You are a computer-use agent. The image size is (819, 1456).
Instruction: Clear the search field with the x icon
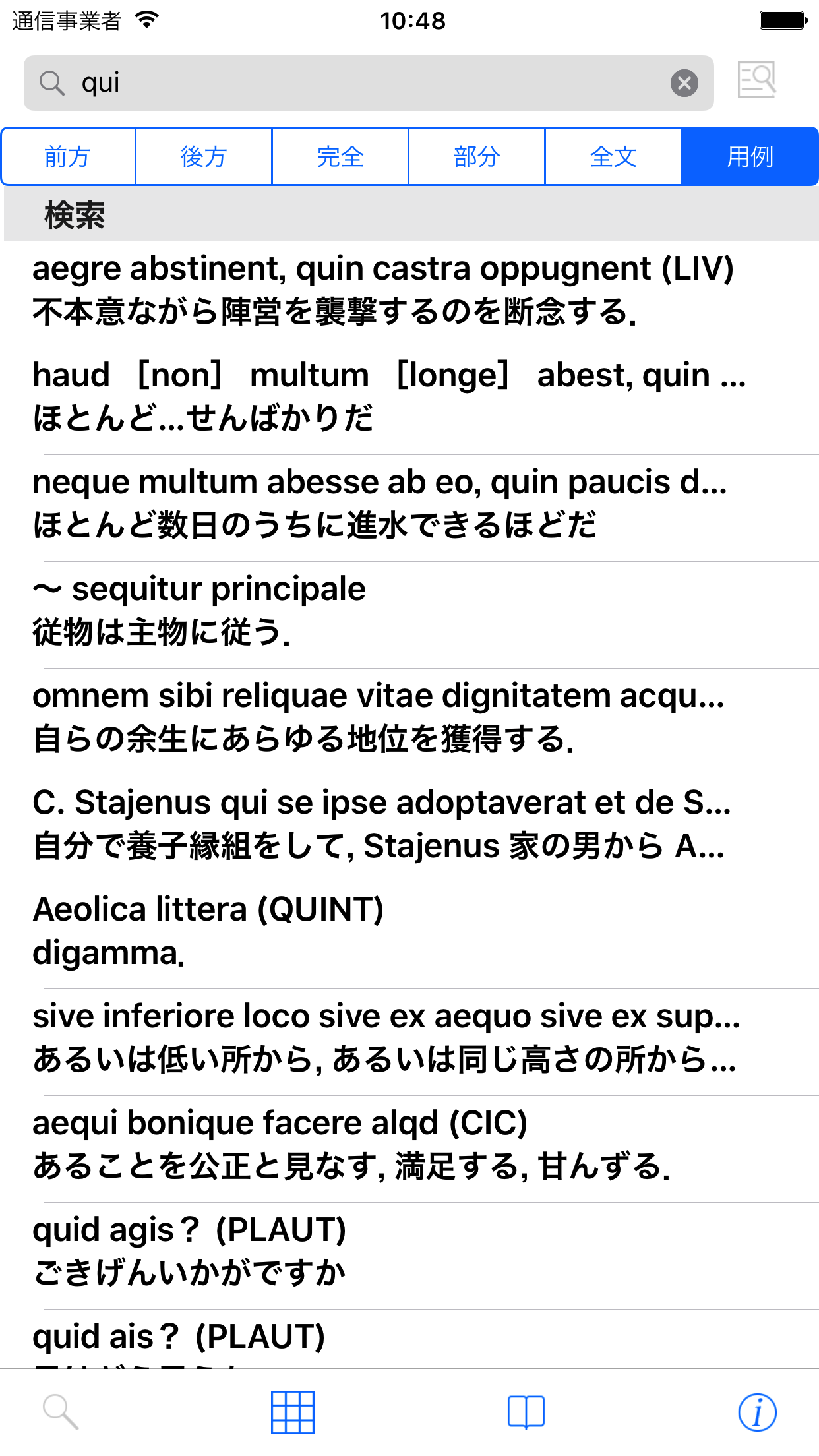(684, 82)
